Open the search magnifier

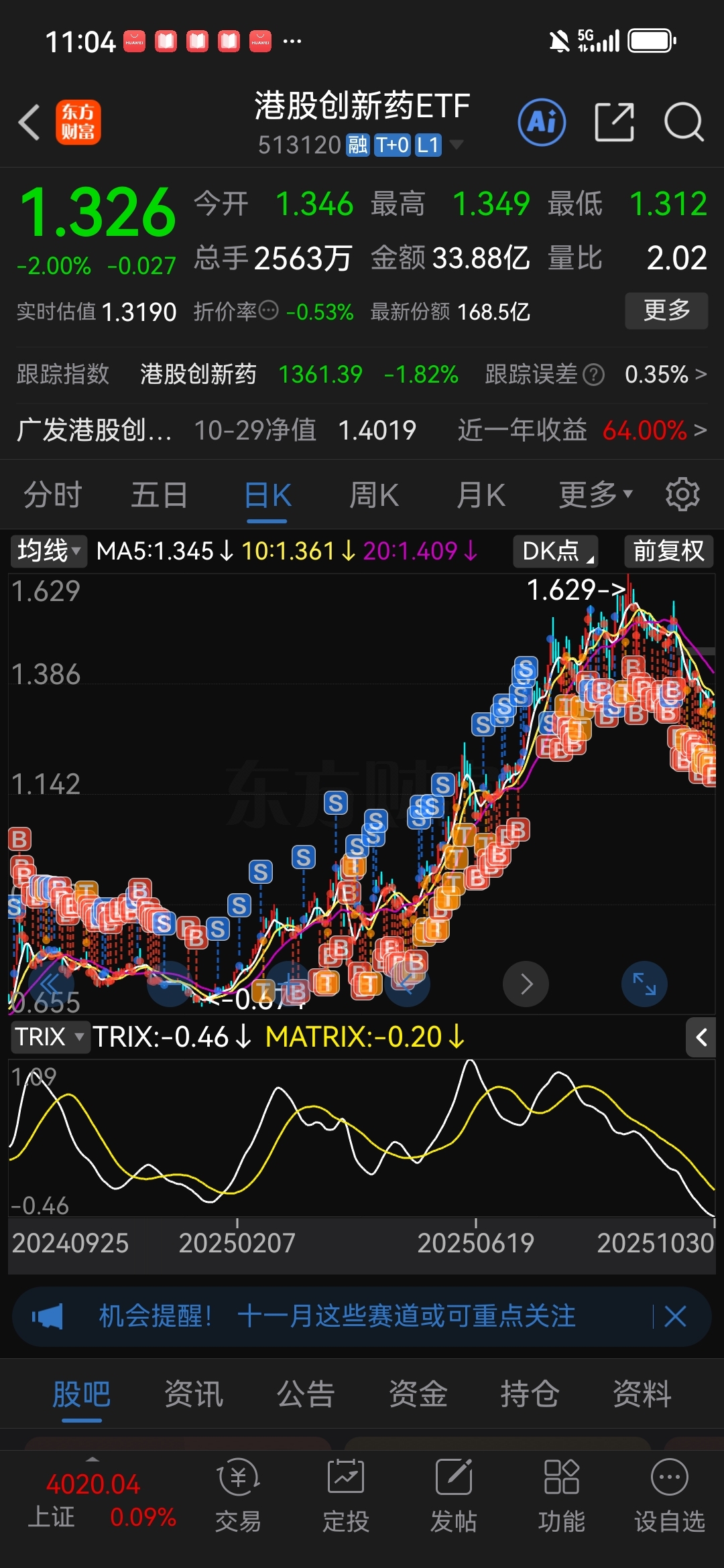(683, 123)
